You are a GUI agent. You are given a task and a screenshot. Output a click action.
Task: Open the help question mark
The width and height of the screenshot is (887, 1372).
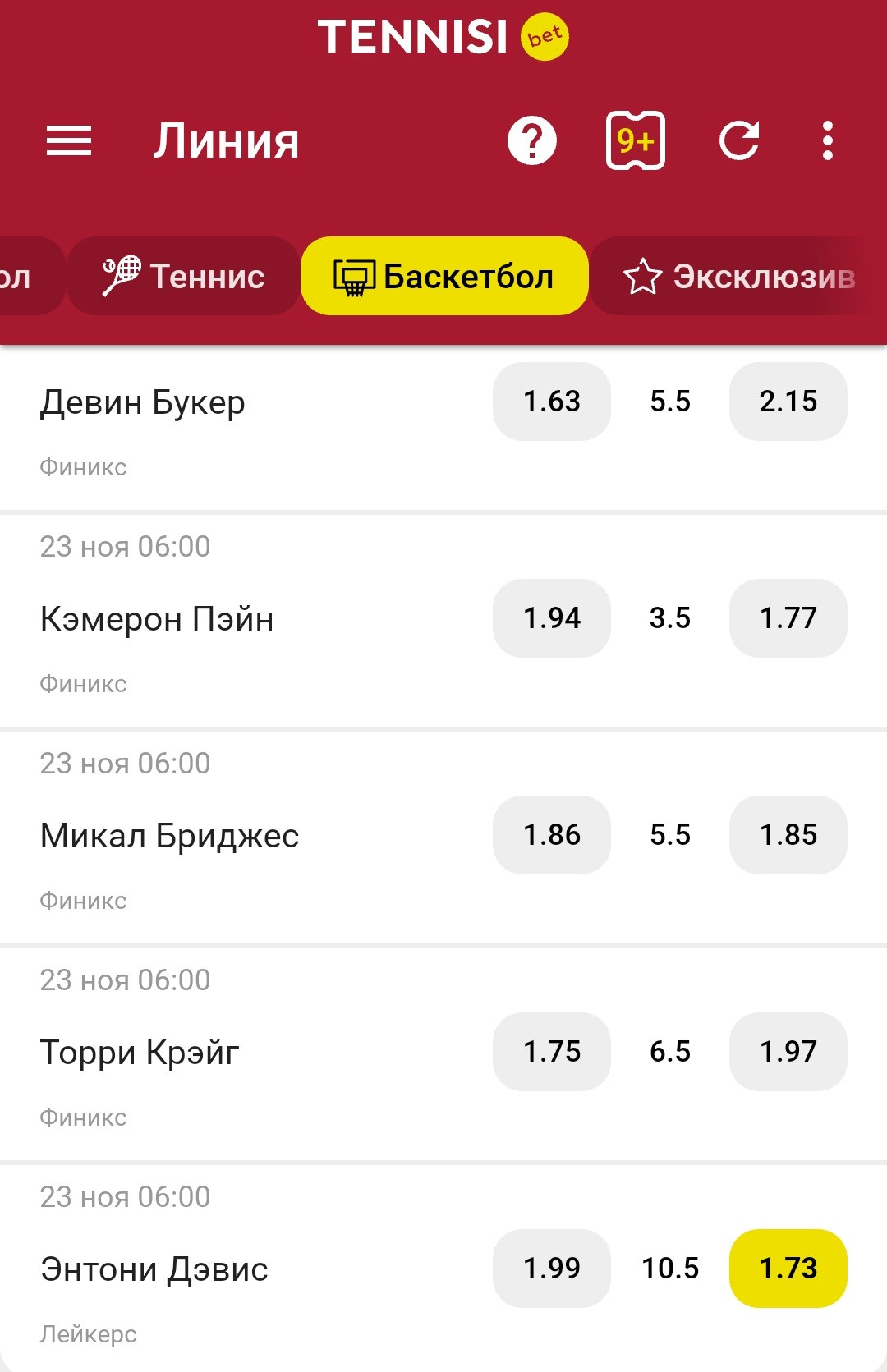[532, 140]
